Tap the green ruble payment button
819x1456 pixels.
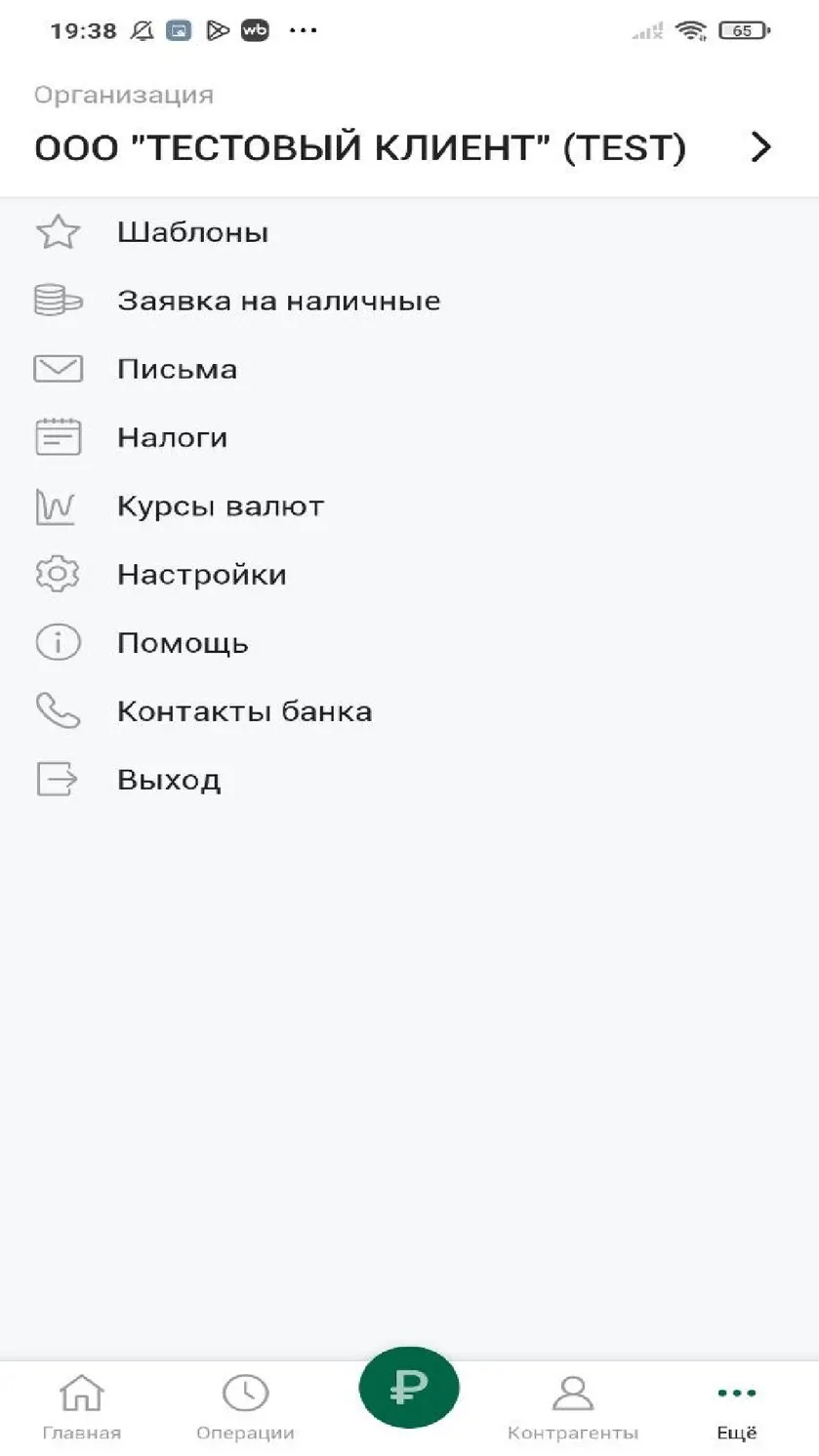click(409, 1388)
